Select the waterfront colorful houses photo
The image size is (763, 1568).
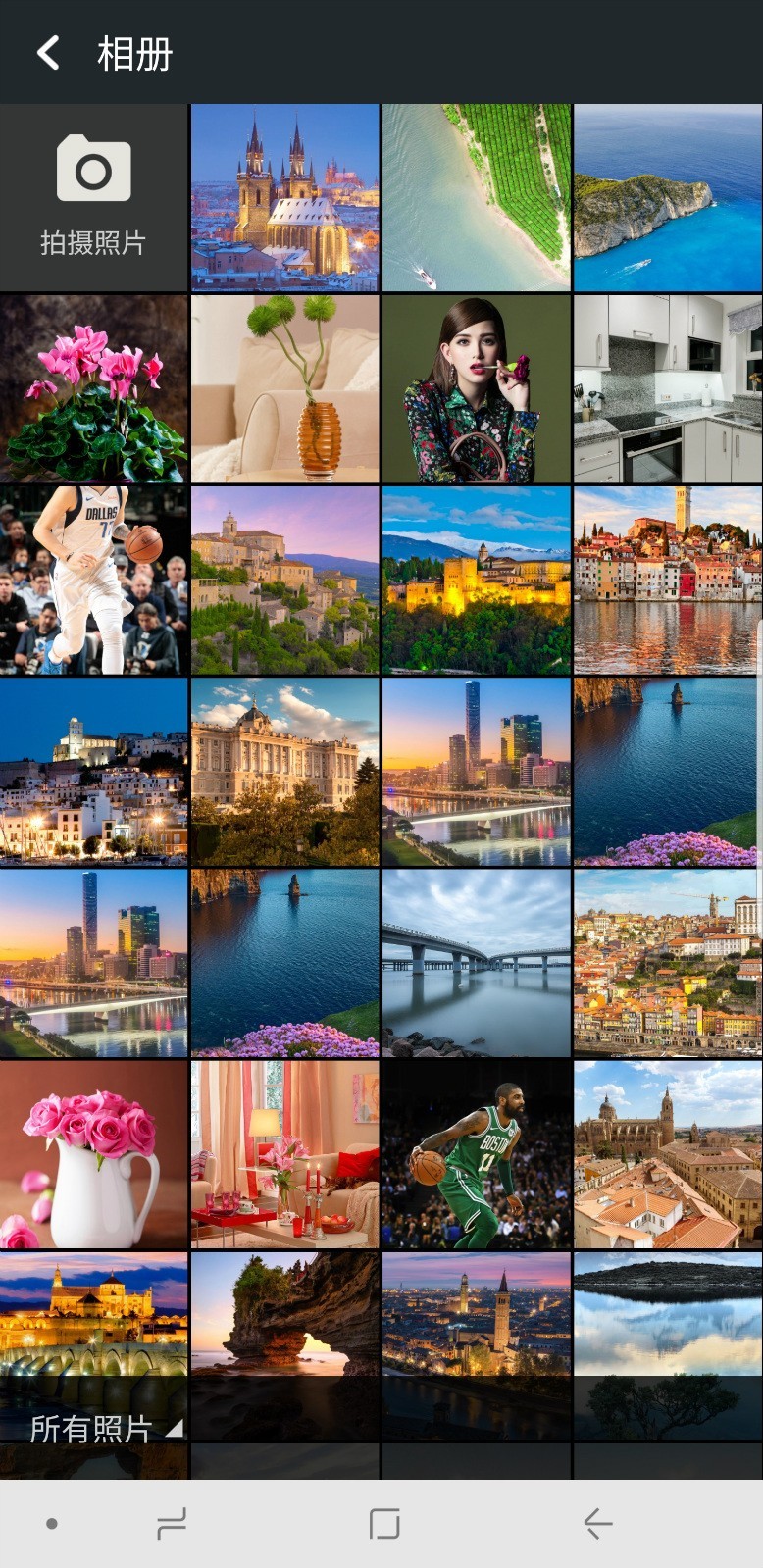[x=668, y=581]
